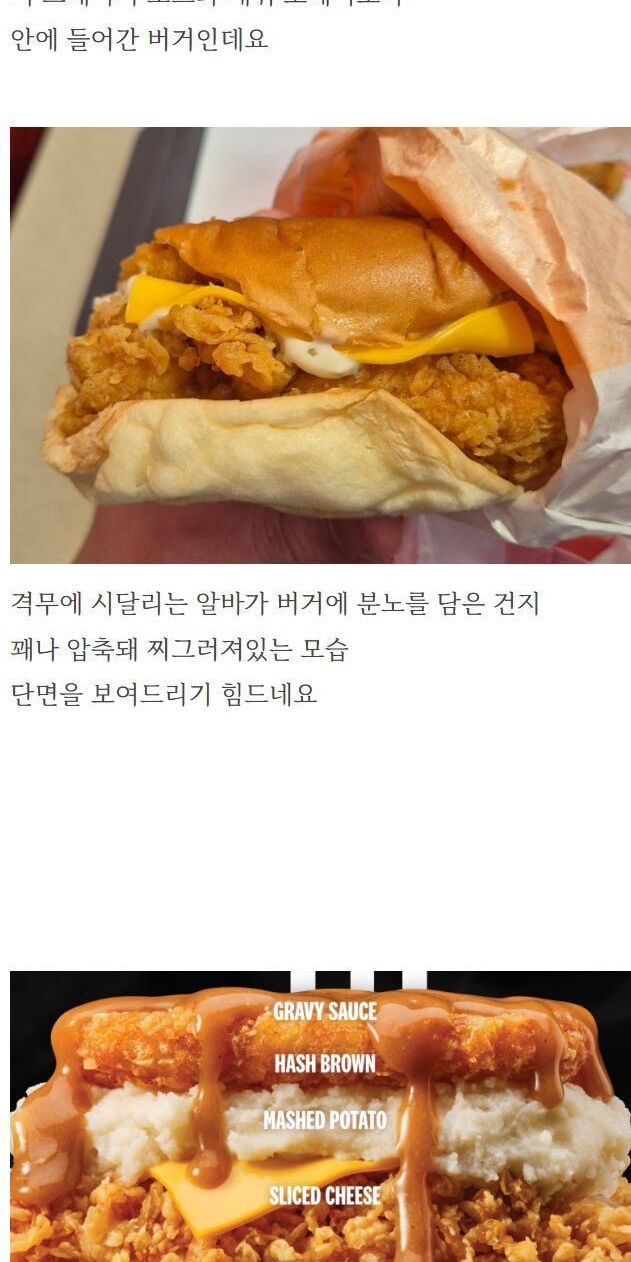View the gravy sauce burger promo image
Screen dimensions: 631x1262
320,1115
